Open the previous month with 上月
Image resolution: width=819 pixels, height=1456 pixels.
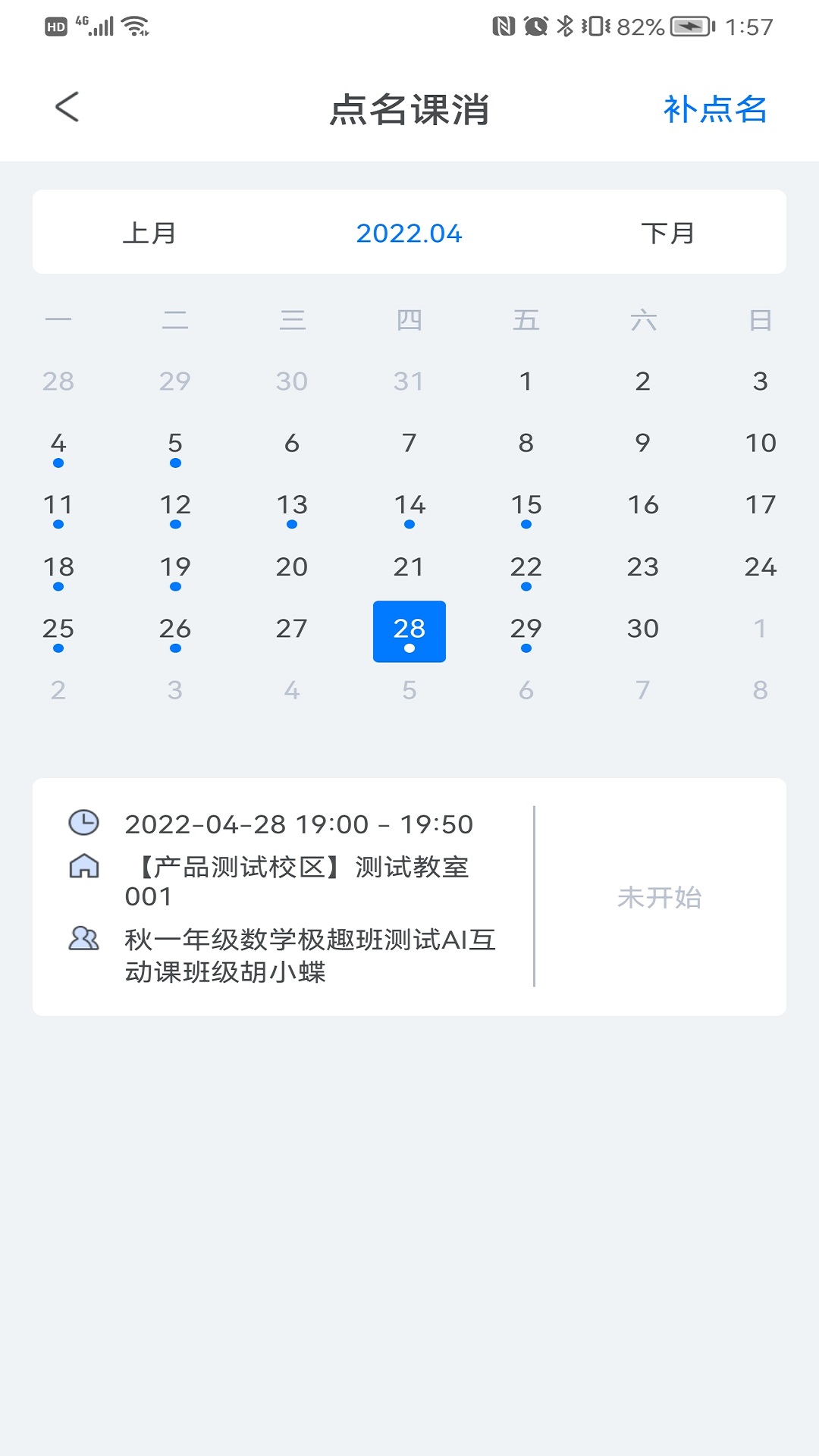coord(149,233)
